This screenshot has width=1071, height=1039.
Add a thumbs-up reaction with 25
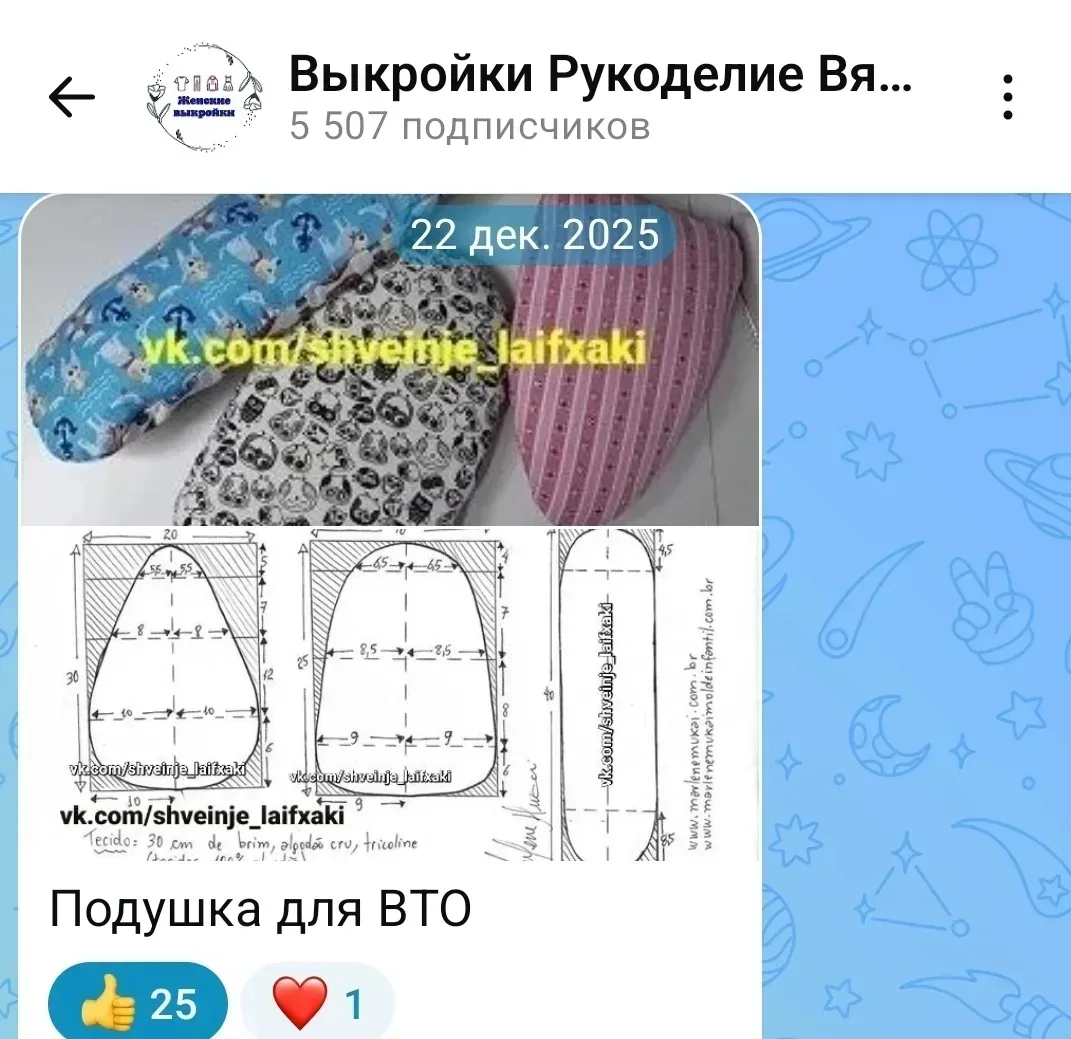point(138,1002)
